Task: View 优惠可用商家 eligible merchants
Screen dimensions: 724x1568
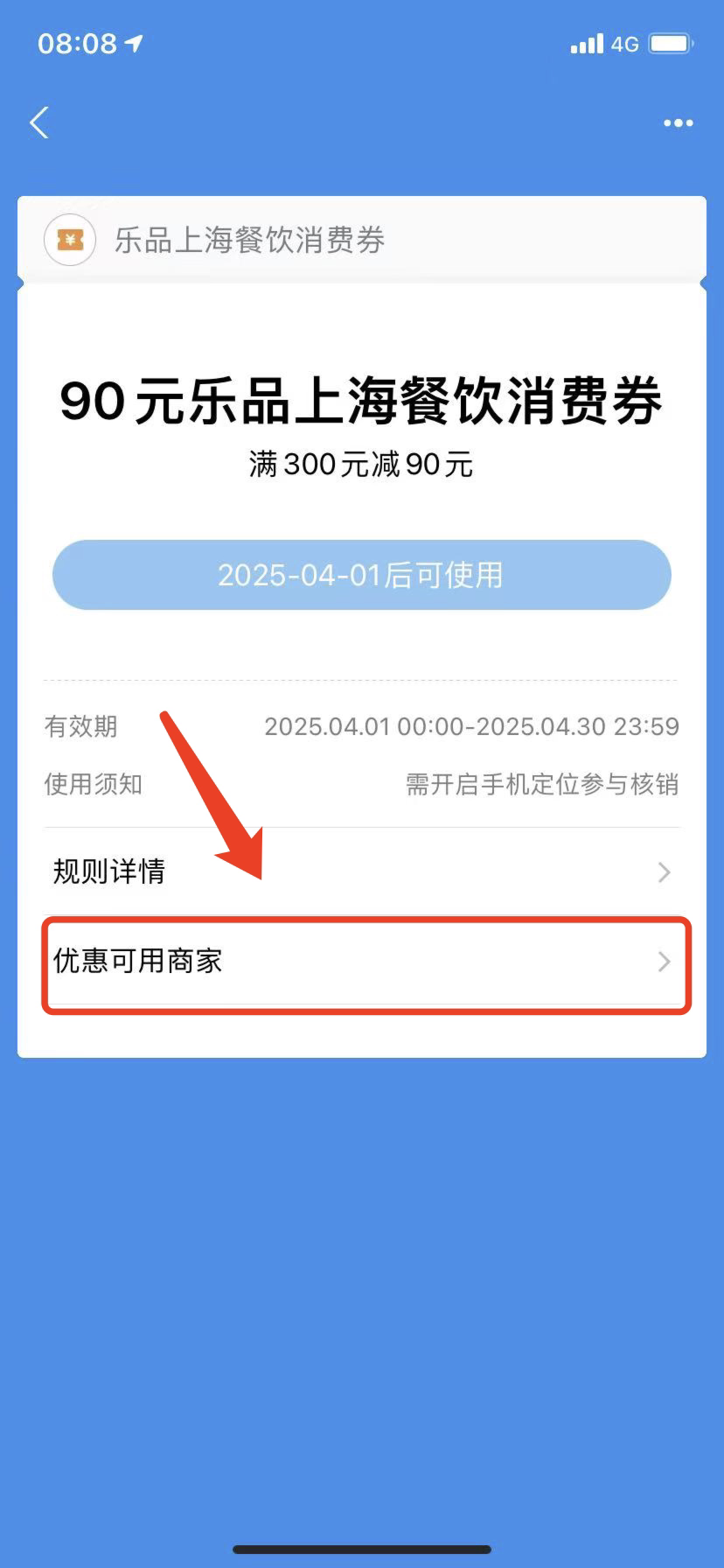Action: (x=361, y=962)
